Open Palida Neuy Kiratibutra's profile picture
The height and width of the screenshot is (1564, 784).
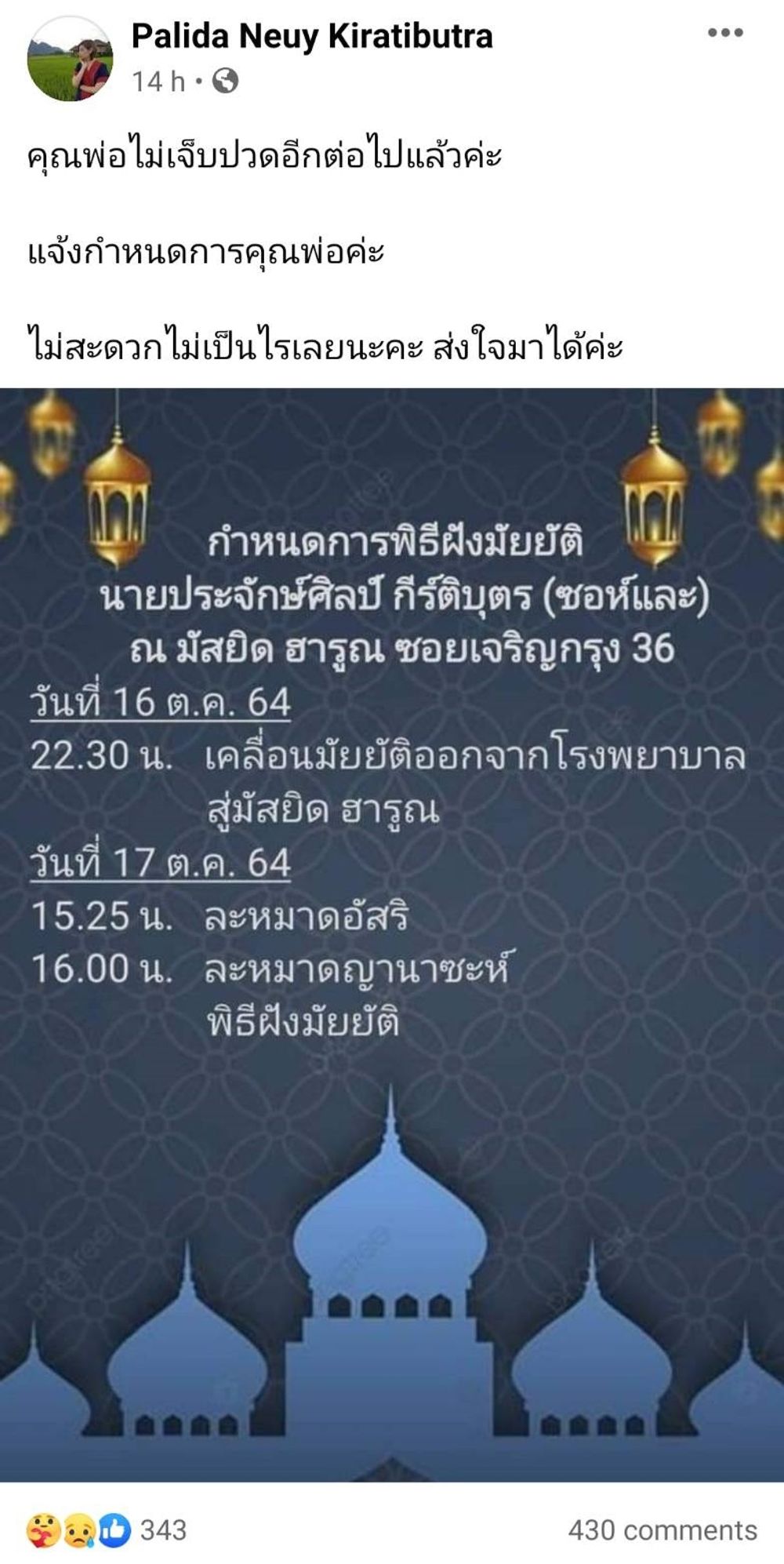coord(70,59)
